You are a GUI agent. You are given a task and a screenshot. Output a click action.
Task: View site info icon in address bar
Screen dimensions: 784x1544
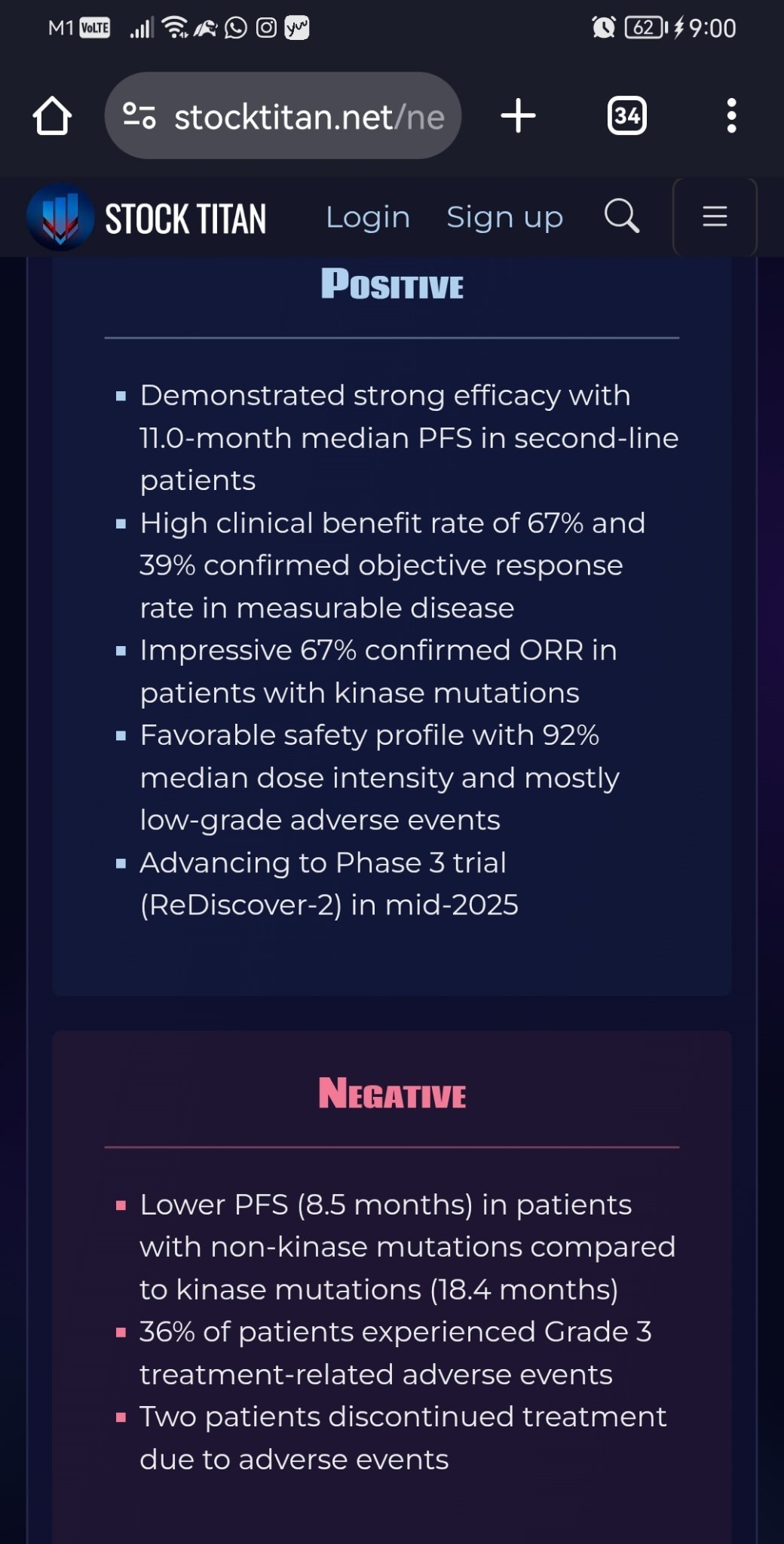point(139,115)
